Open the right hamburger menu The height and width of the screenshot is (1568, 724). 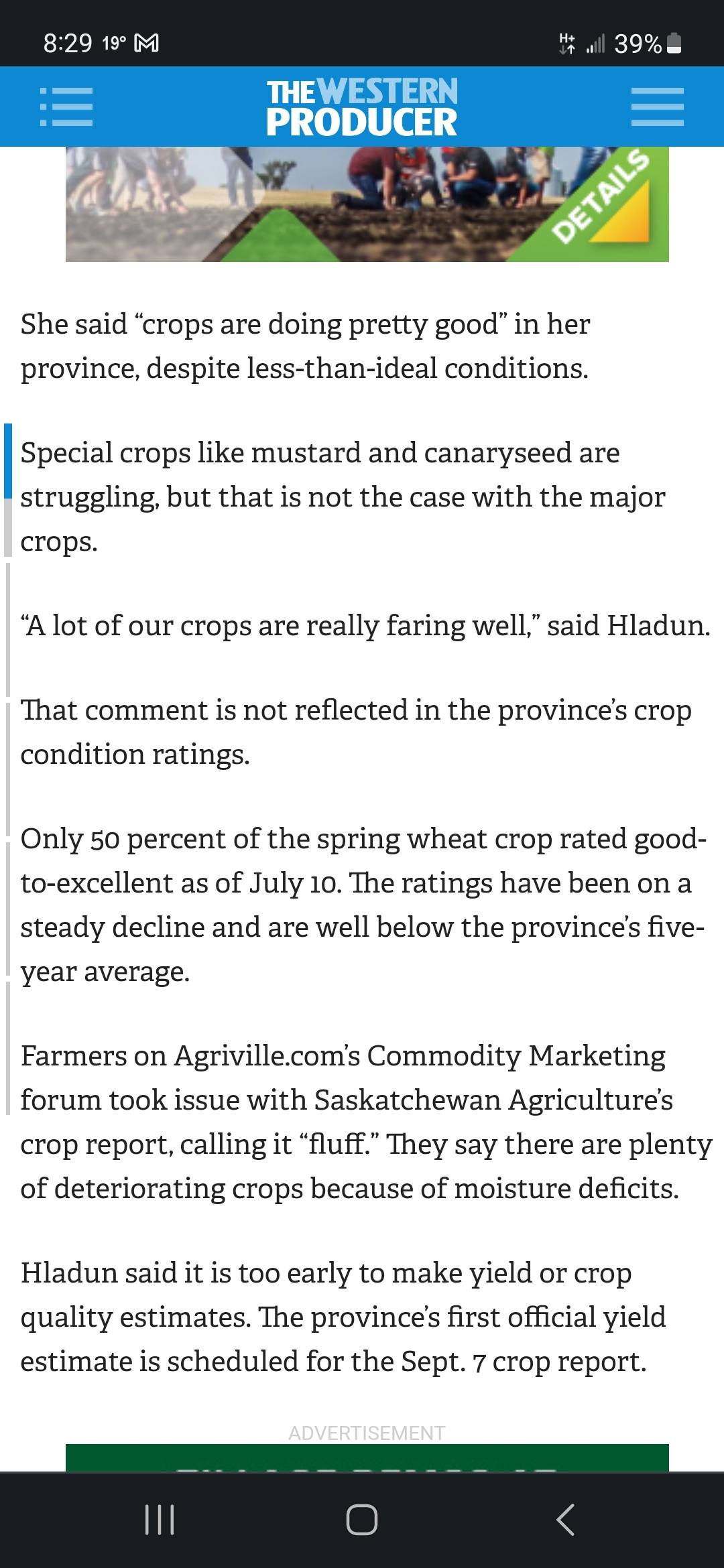(x=657, y=107)
